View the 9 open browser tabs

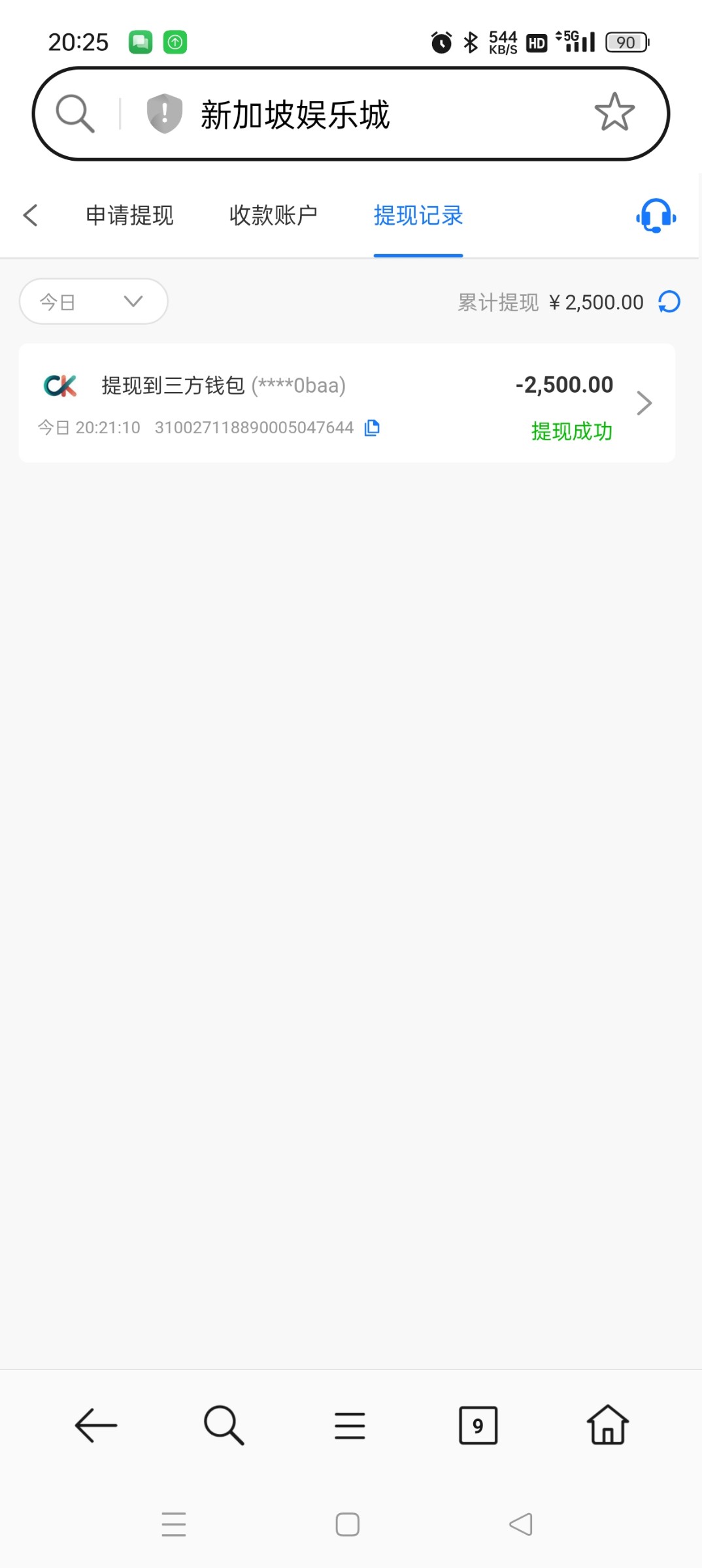tap(478, 1425)
